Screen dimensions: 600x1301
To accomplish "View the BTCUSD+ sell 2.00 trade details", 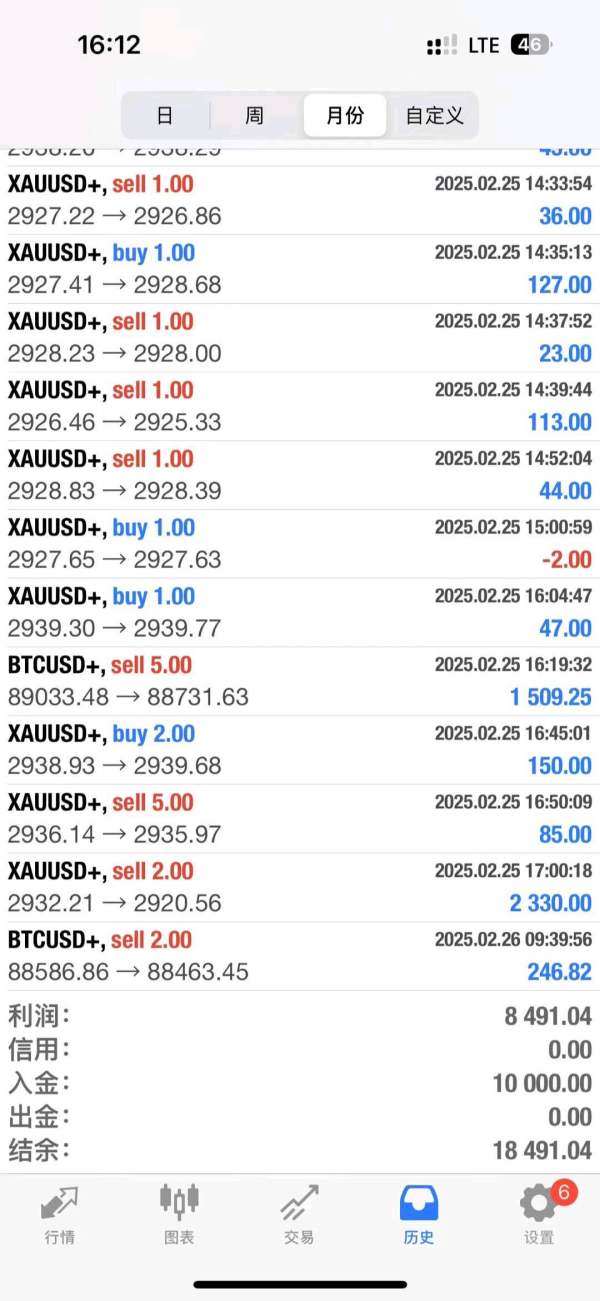I will click(300, 956).
